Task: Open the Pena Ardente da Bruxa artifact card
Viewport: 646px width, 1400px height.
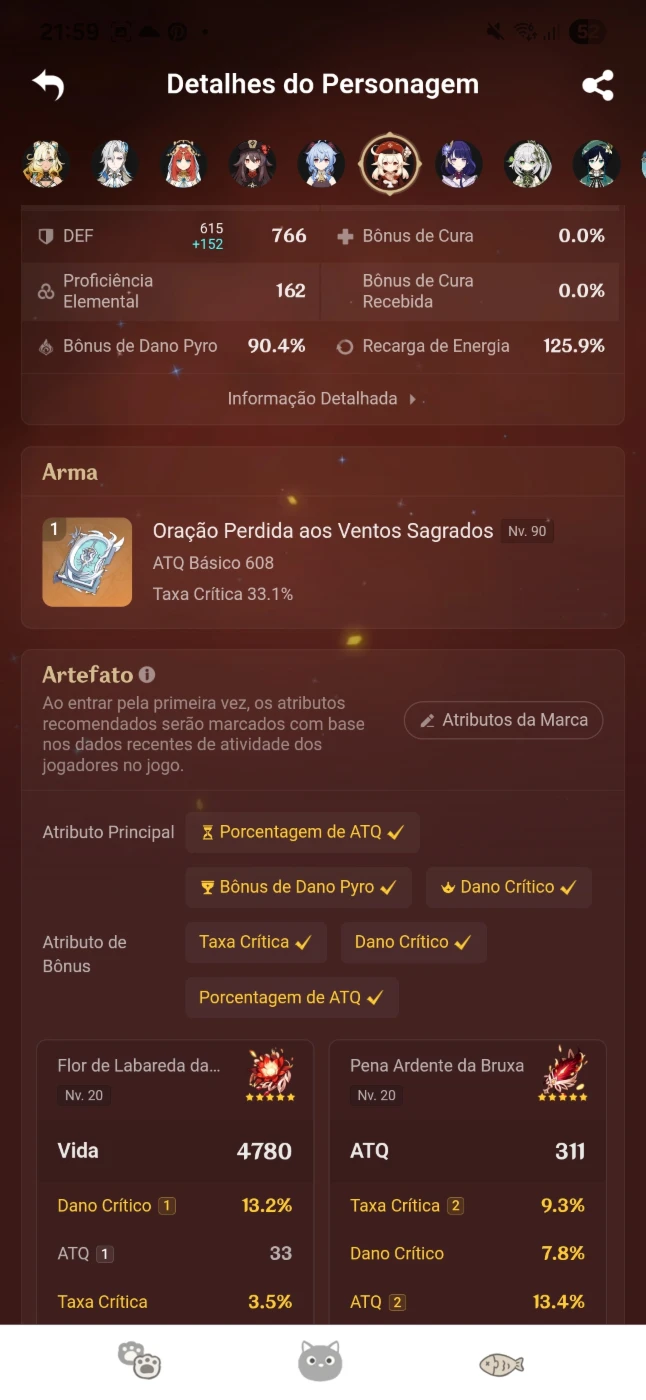Action: (x=467, y=1182)
